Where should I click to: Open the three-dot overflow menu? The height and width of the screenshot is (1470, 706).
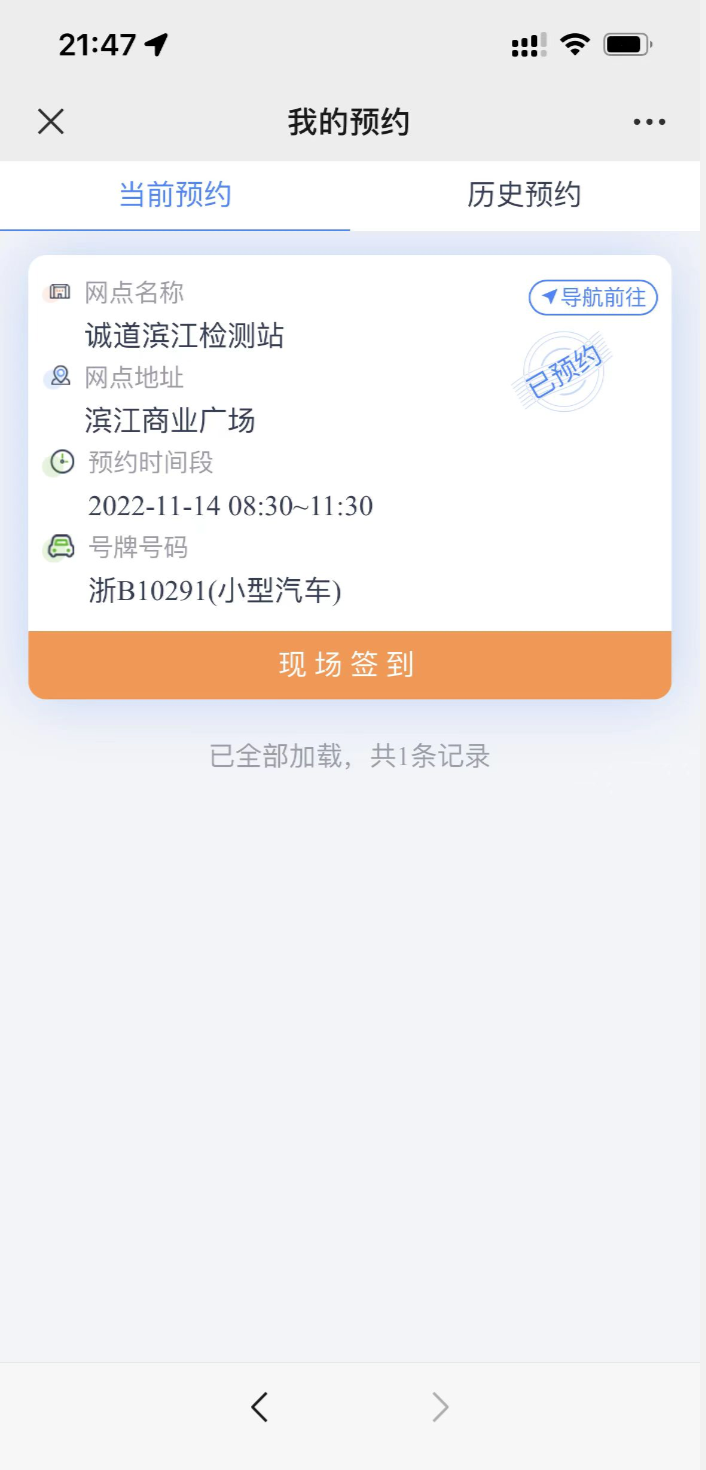[x=649, y=122]
